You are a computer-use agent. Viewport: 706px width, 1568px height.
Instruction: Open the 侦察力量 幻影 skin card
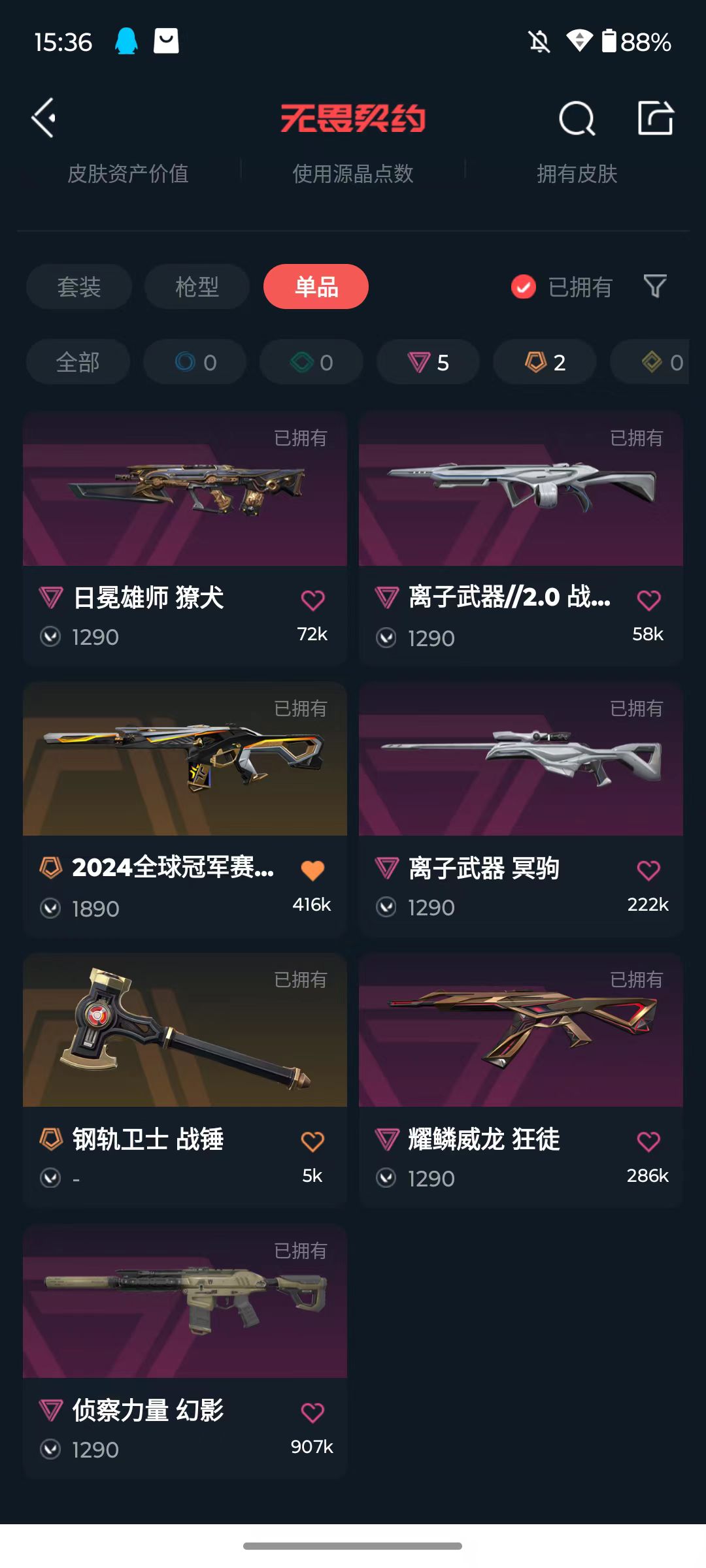point(185,1352)
